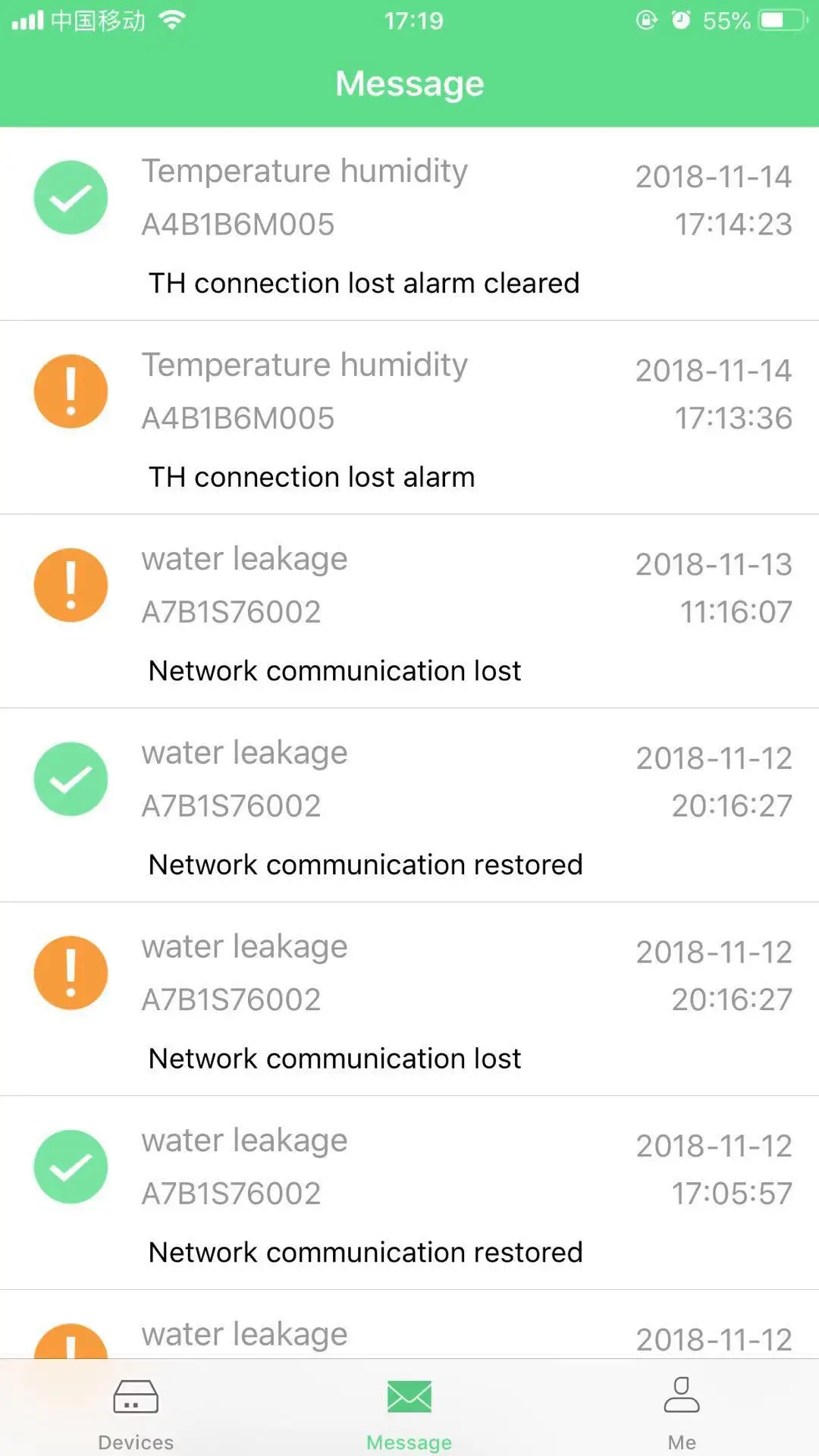This screenshot has width=819, height=1456.
Task: Tap the Message envelope icon
Action: coord(409,1398)
